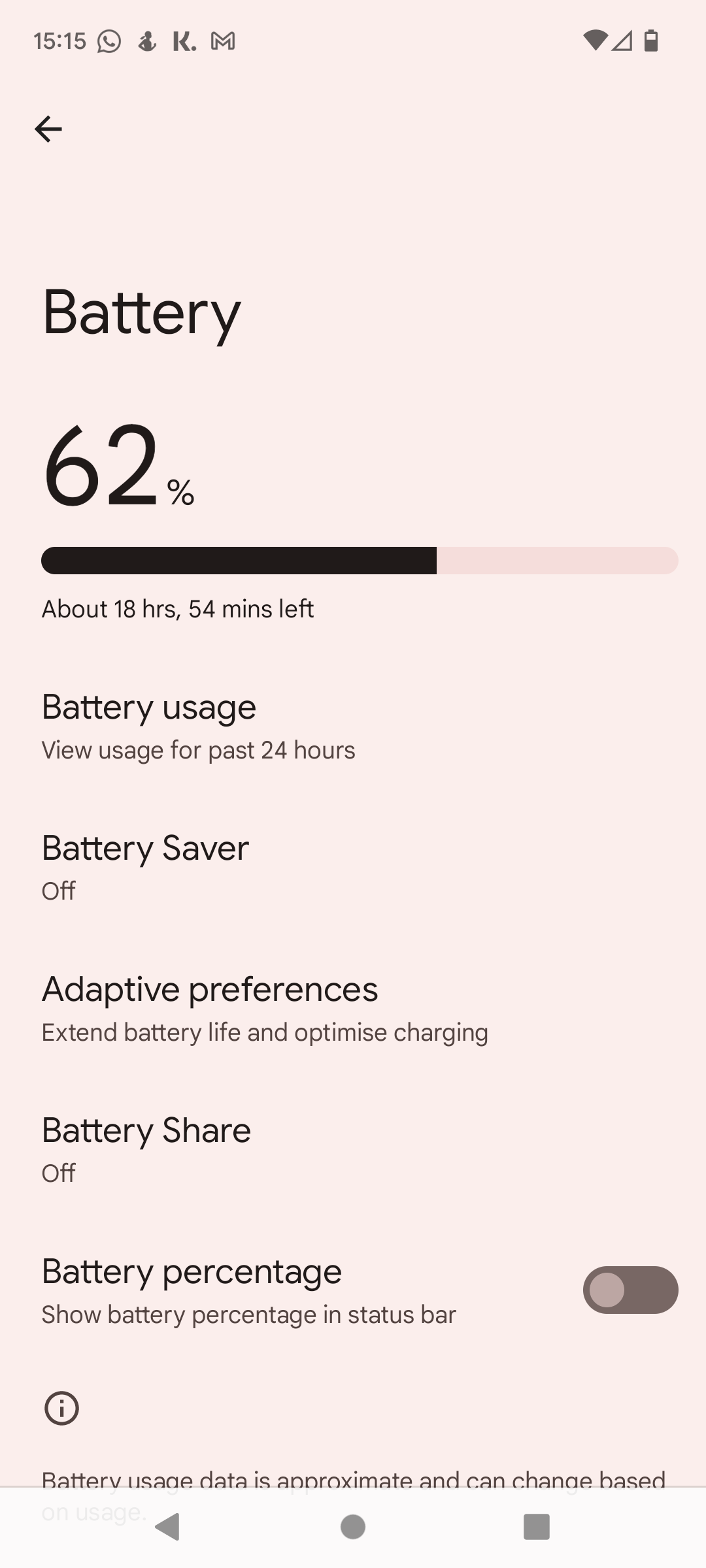Tap the back arrow at the top
The height and width of the screenshot is (1568, 706).
pos(49,129)
